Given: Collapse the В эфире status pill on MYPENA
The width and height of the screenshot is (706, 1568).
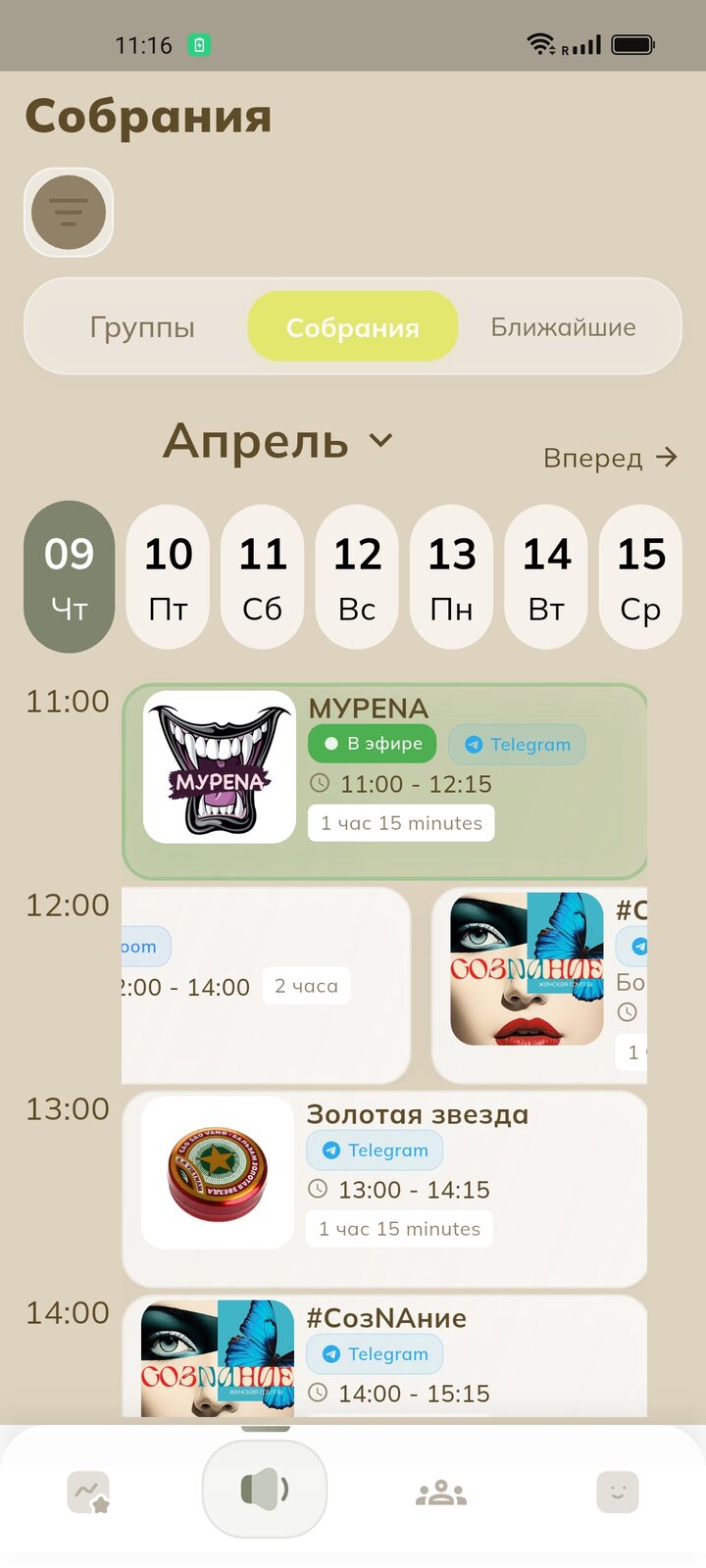Looking at the screenshot, I should click(x=372, y=744).
